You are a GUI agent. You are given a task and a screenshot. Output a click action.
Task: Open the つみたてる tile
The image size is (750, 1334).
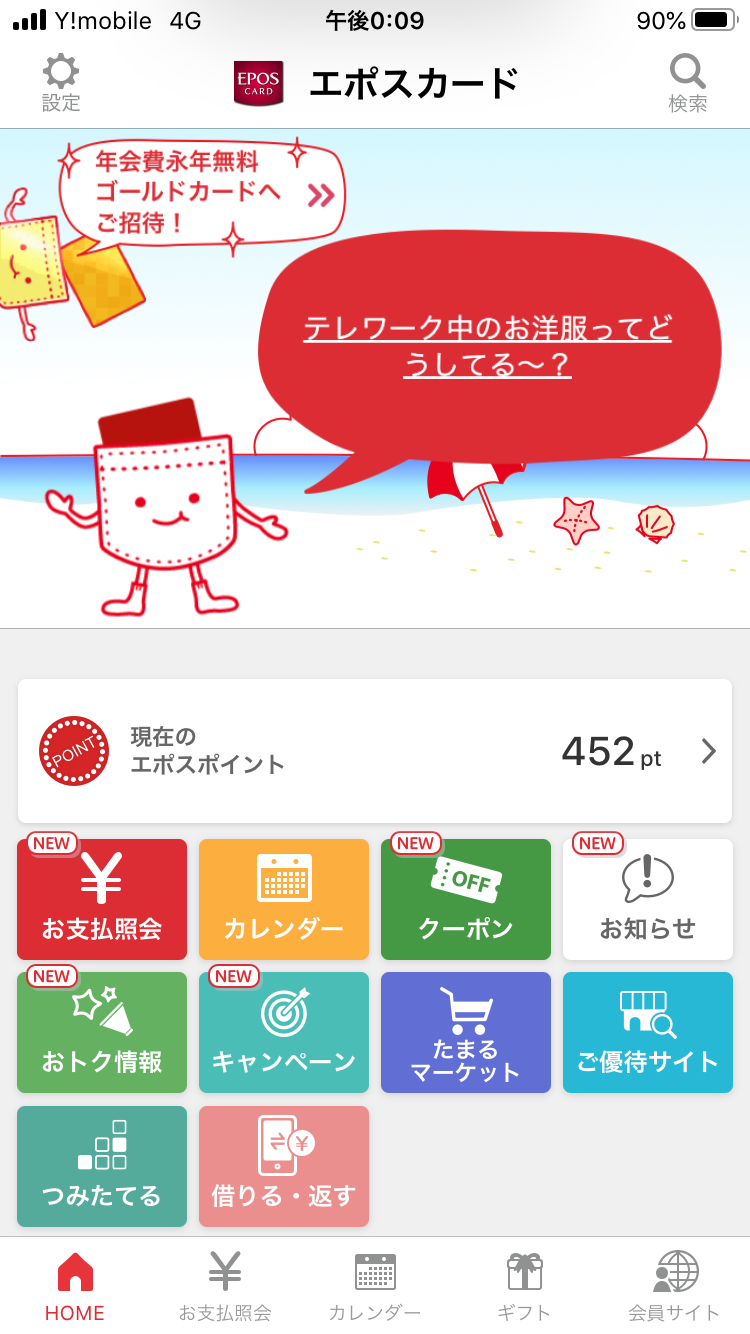(x=102, y=1166)
